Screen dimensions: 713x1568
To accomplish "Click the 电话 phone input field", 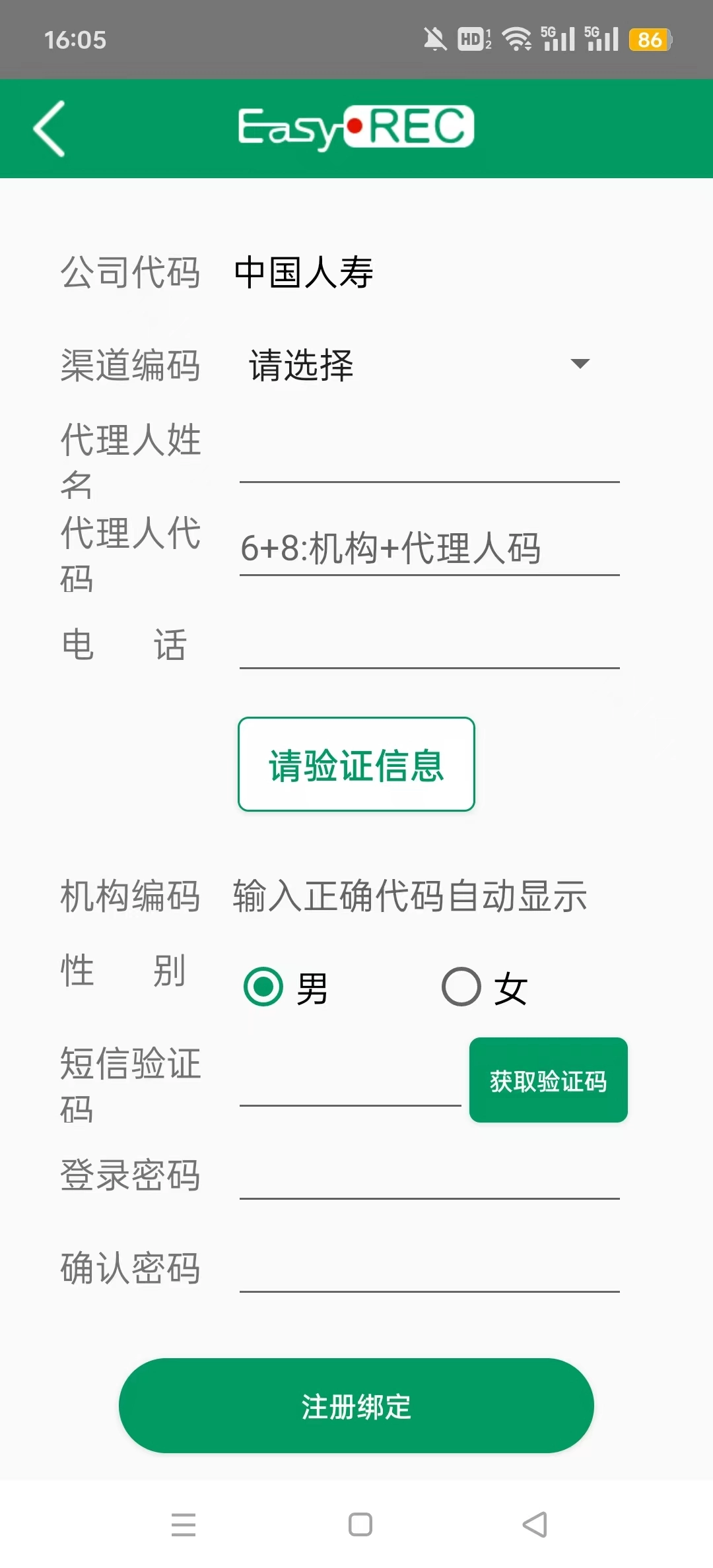I will pos(429,650).
